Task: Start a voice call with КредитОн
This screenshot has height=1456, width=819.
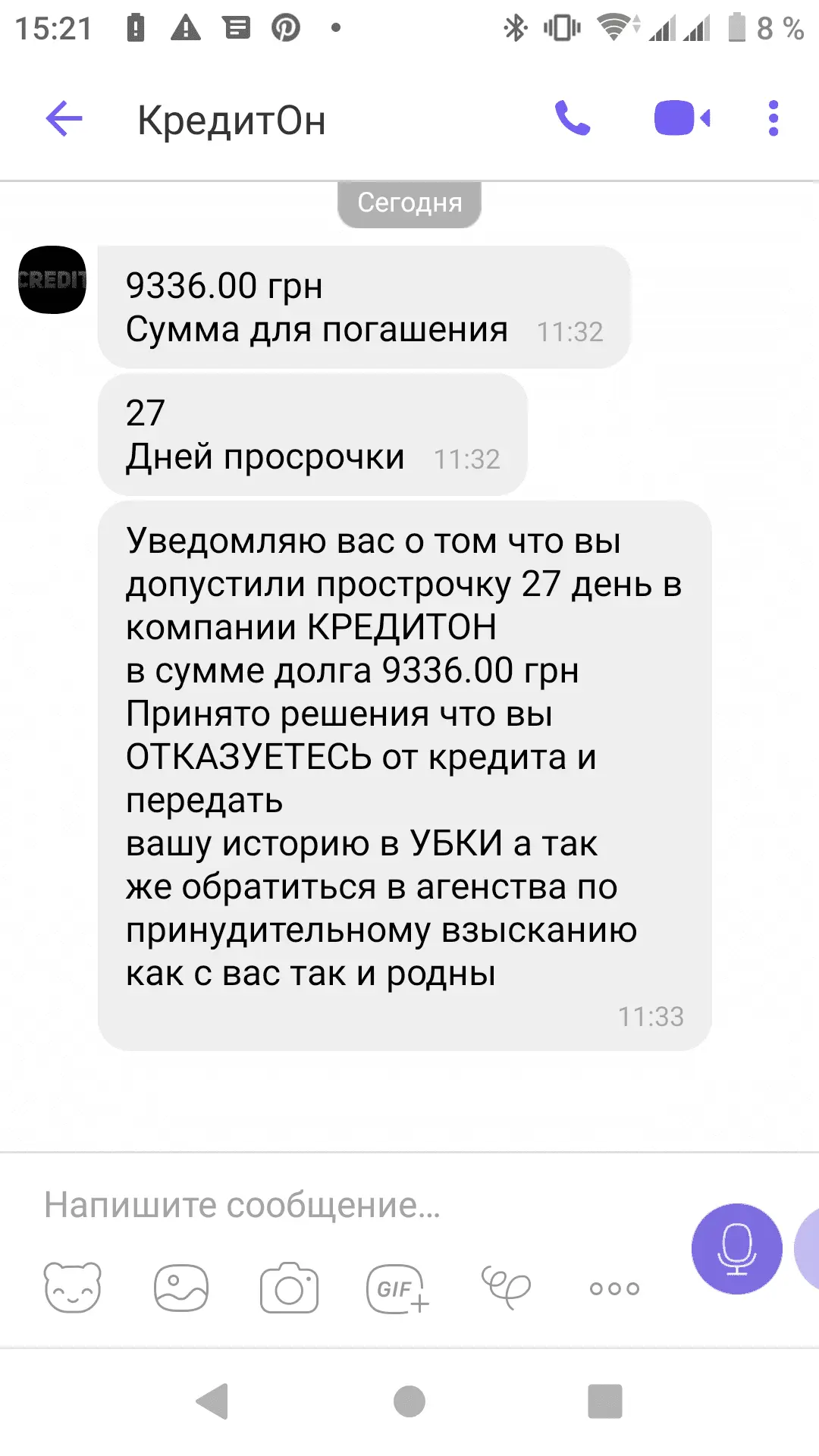Action: pyautogui.click(x=573, y=119)
